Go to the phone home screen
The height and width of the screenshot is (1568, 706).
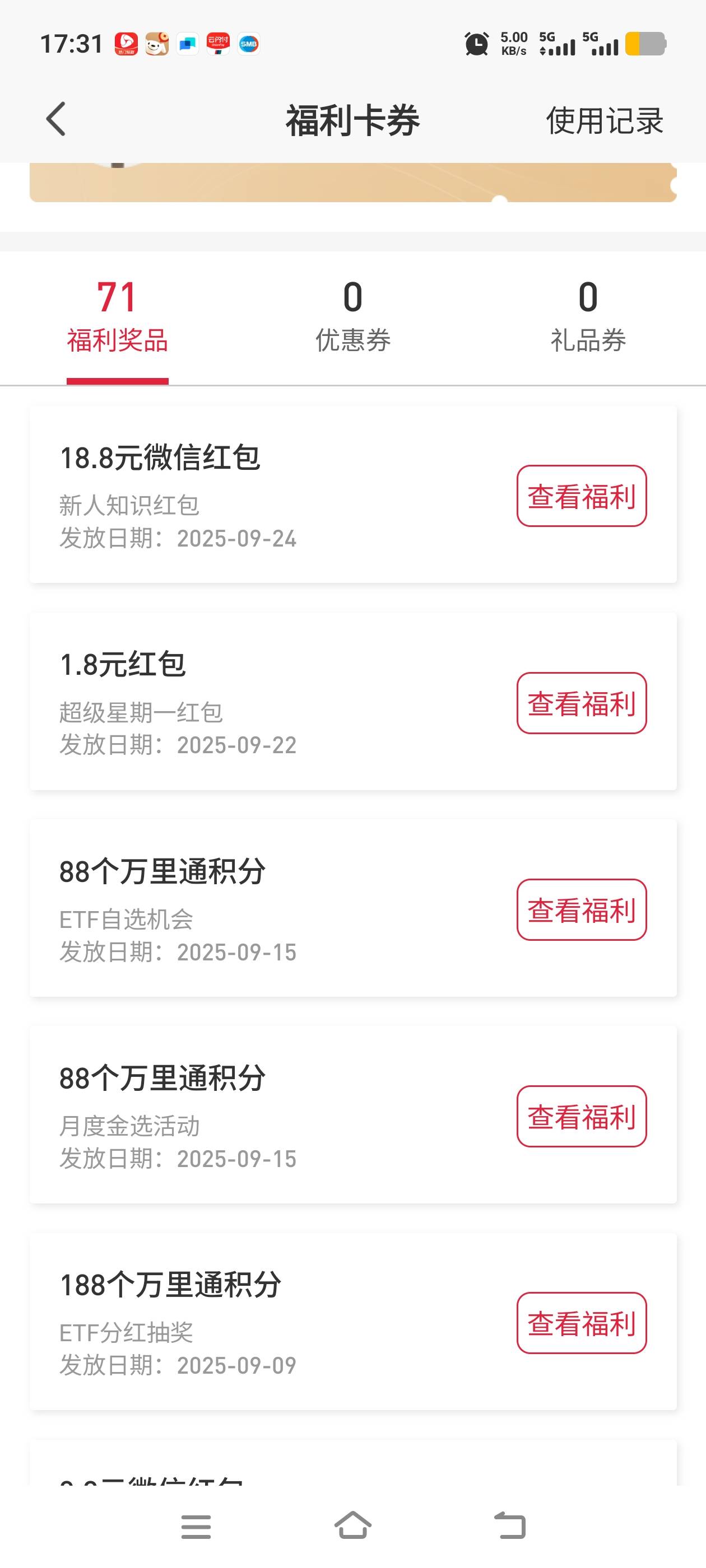tap(354, 1525)
